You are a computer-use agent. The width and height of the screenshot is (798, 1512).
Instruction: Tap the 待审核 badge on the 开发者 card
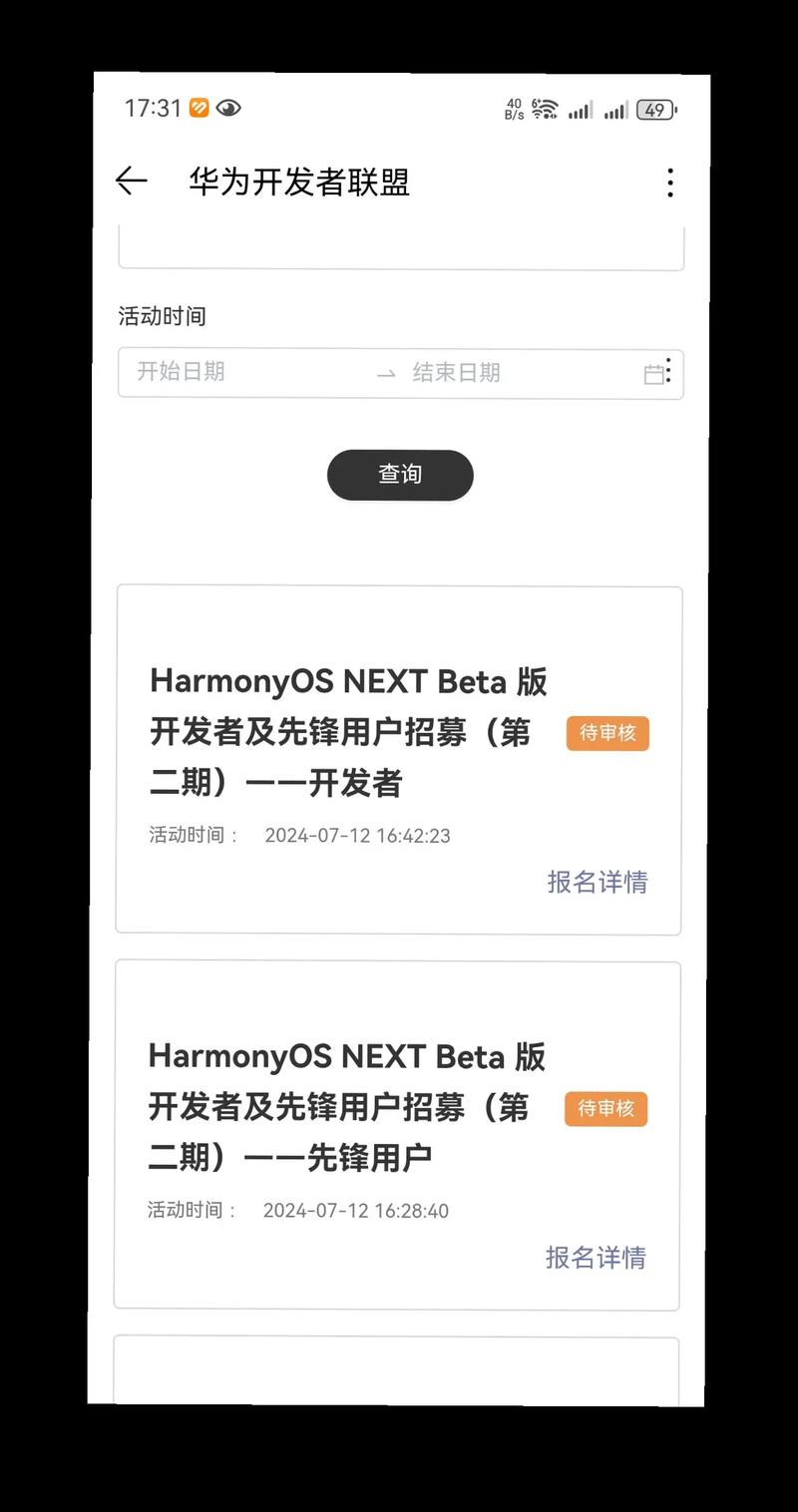pos(606,733)
